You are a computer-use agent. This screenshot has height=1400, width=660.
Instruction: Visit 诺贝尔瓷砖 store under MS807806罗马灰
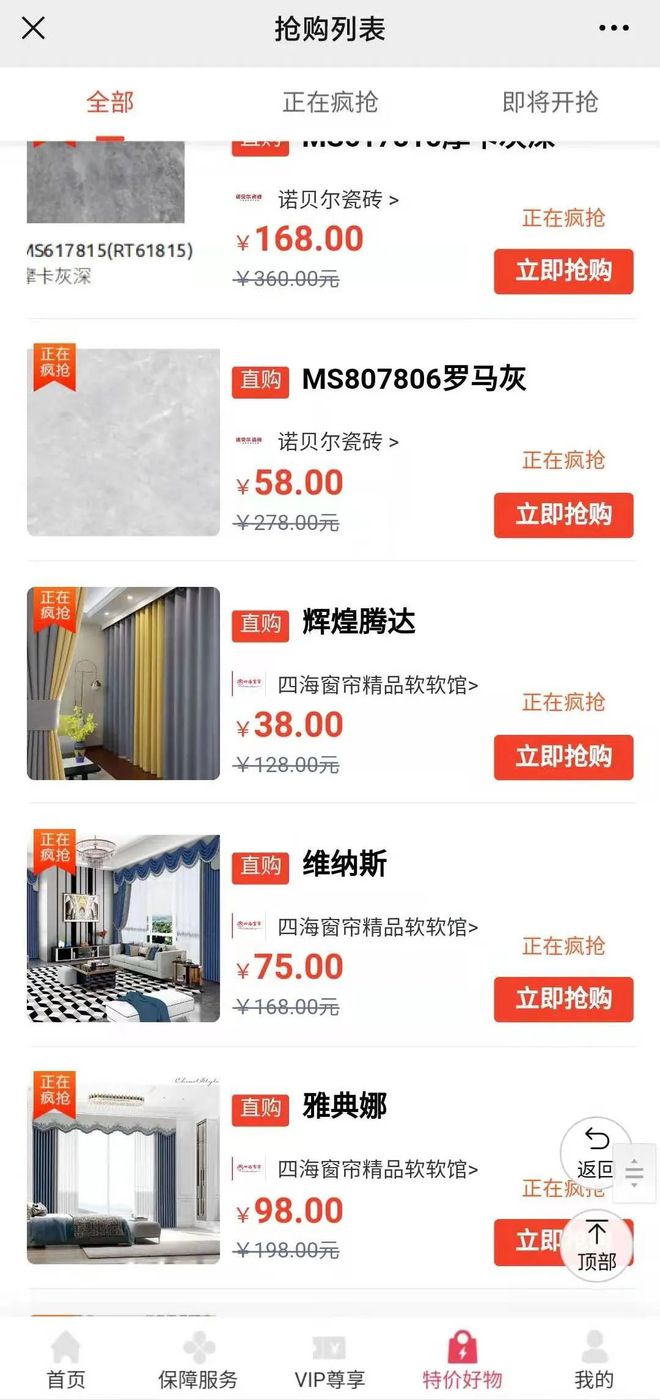click(x=337, y=441)
